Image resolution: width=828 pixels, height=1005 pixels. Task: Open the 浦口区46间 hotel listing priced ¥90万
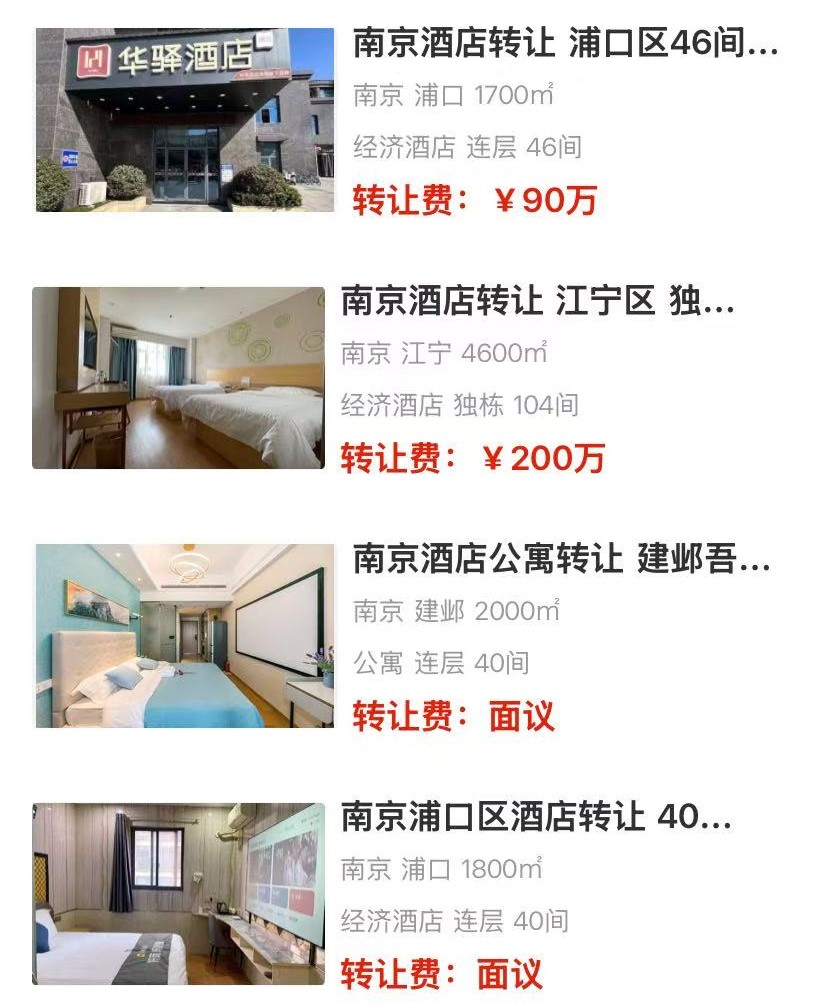pos(565,45)
